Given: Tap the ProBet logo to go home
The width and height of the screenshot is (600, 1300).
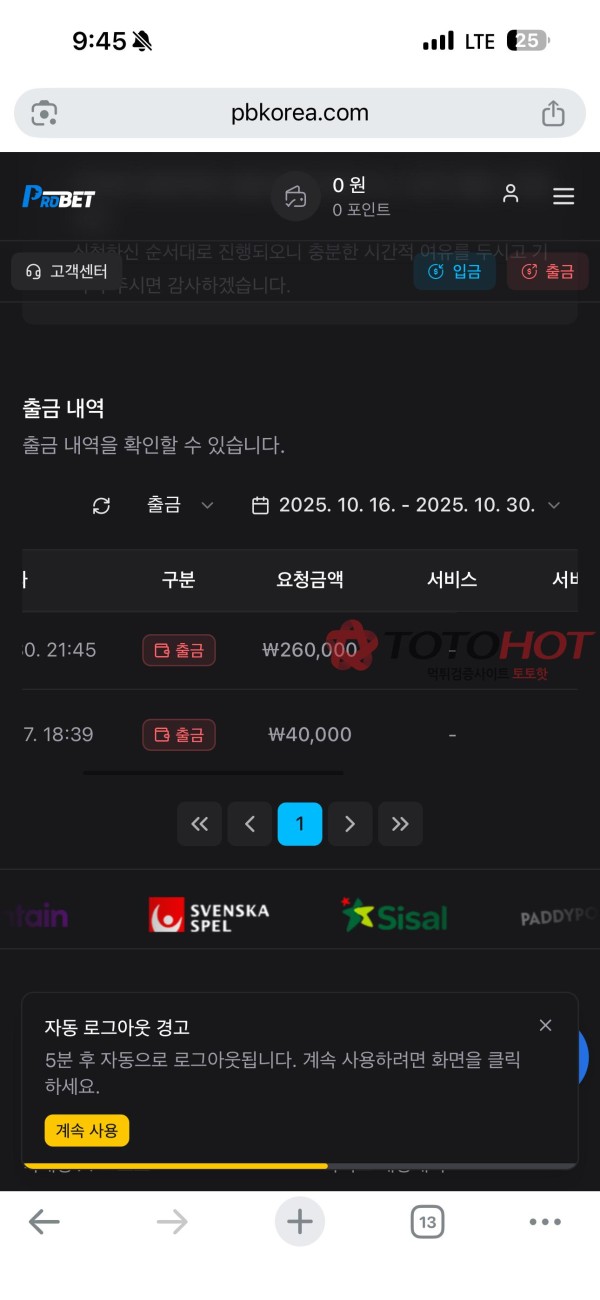Looking at the screenshot, I should coord(58,197).
